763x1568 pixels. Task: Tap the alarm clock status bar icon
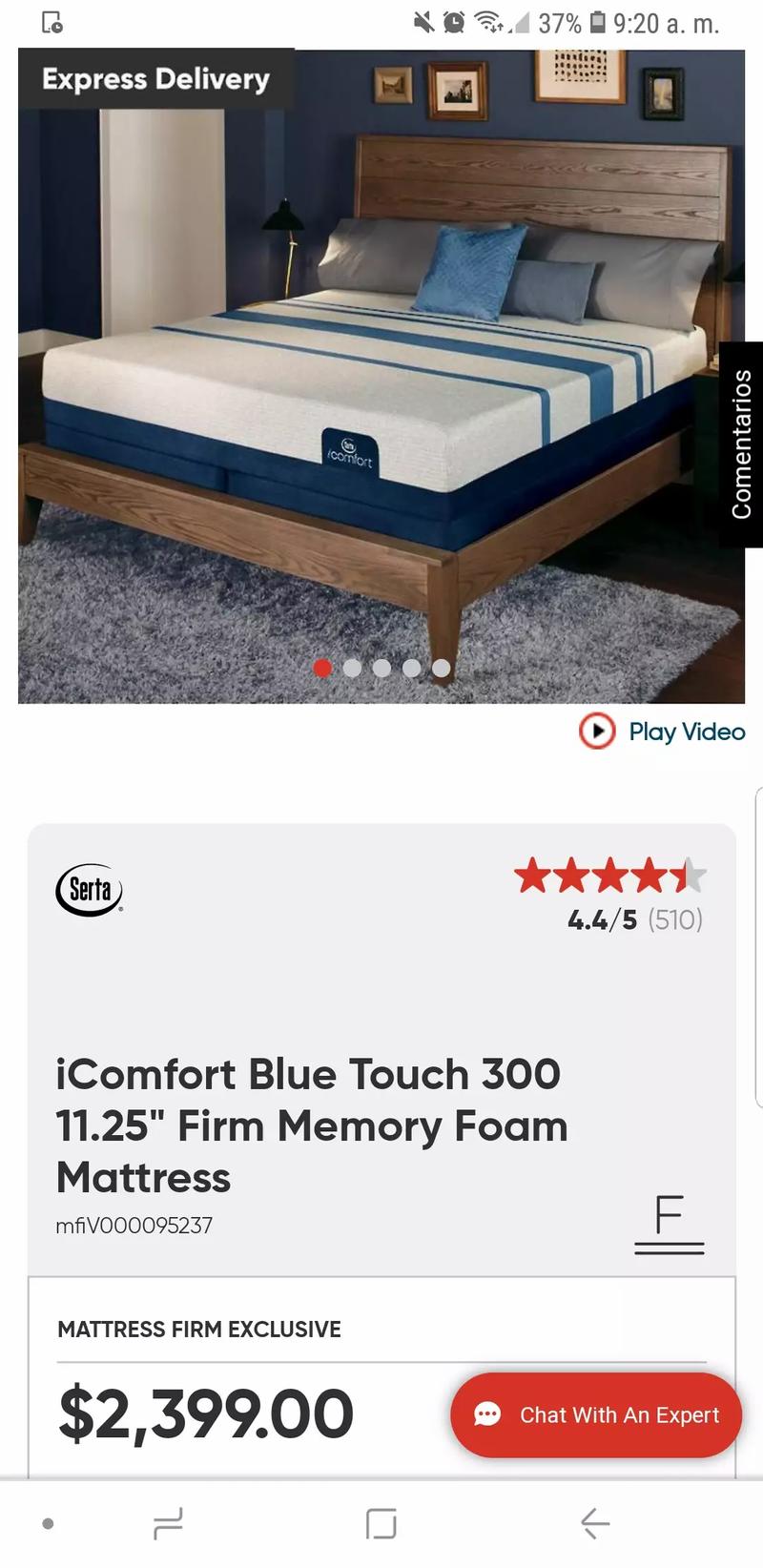(453, 21)
